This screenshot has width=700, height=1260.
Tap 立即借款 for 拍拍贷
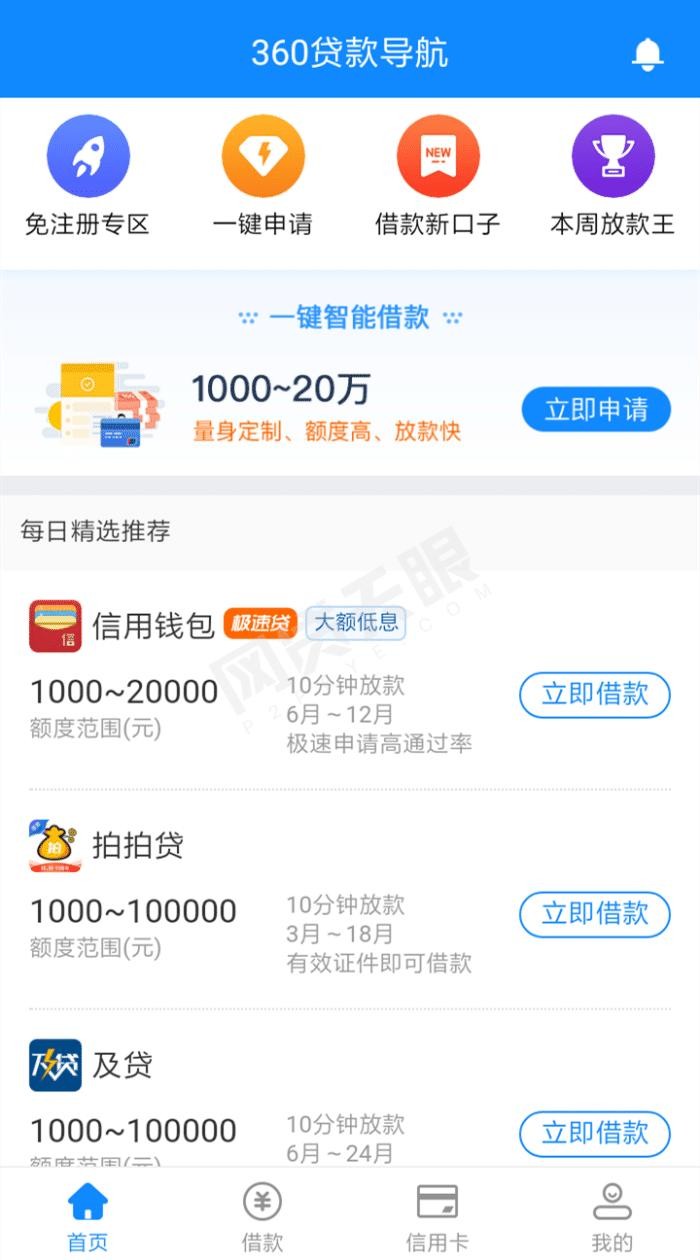pyautogui.click(x=594, y=914)
